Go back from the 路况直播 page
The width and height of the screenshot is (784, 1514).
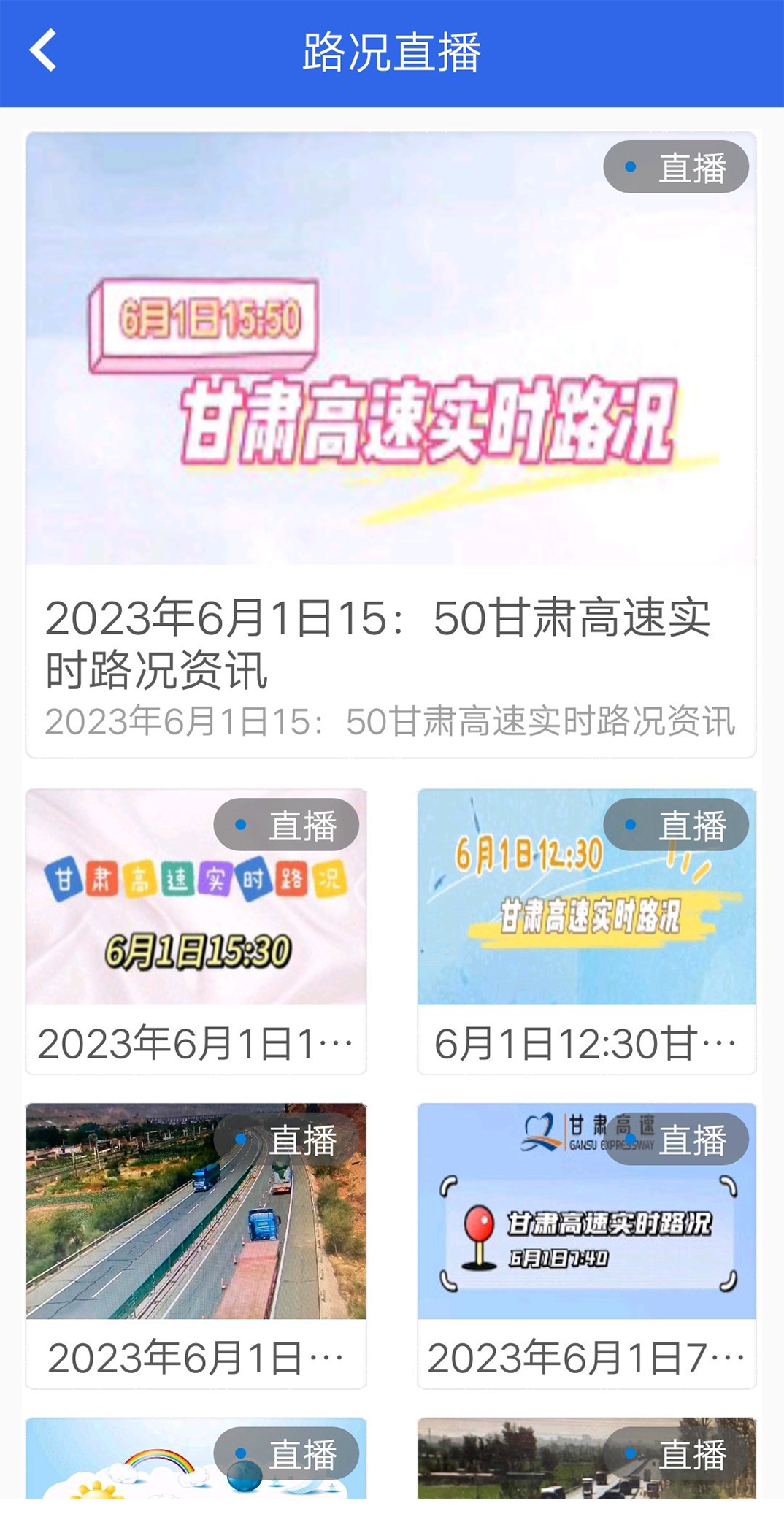point(43,51)
